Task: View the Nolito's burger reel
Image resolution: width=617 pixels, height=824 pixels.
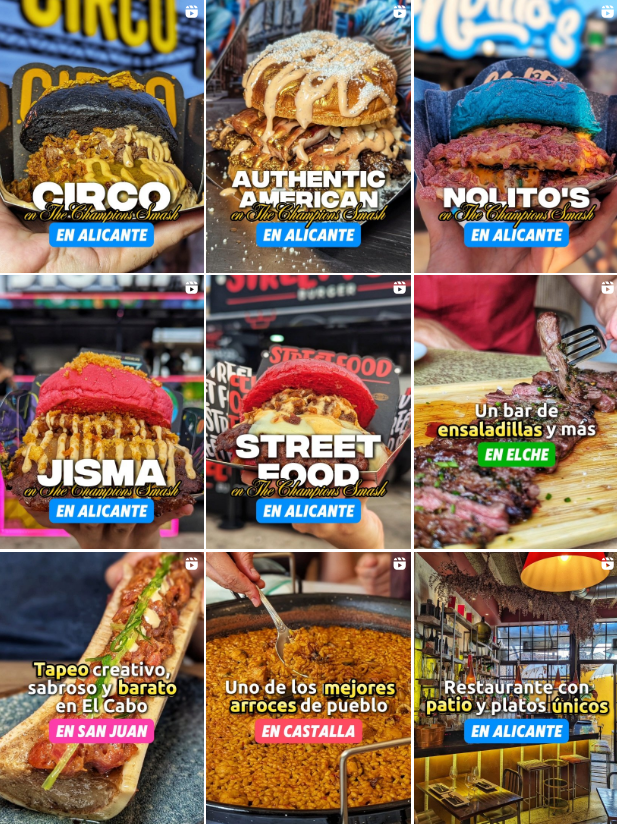Action: pos(515,135)
